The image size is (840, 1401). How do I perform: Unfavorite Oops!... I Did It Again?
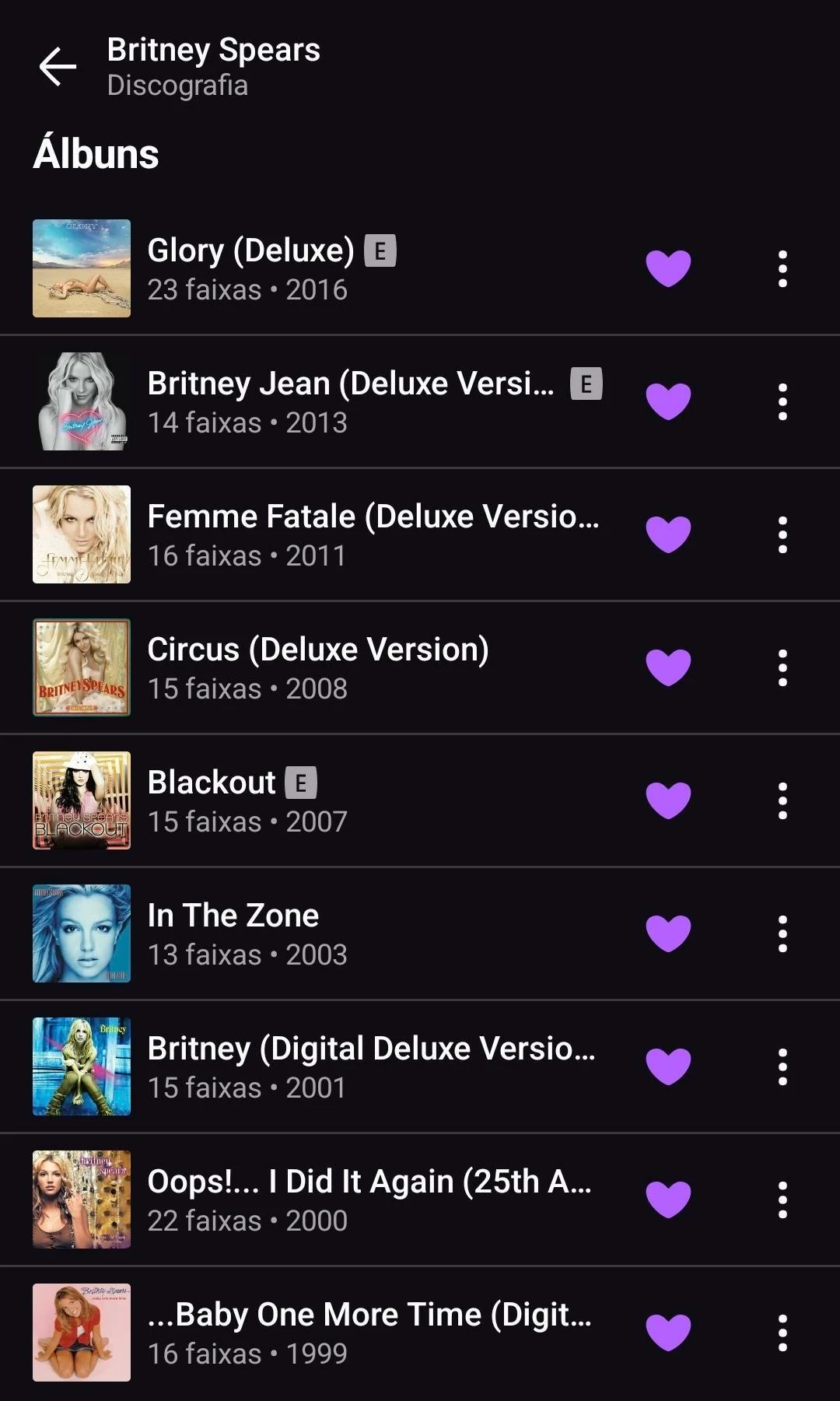pyautogui.click(x=668, y=1200)
